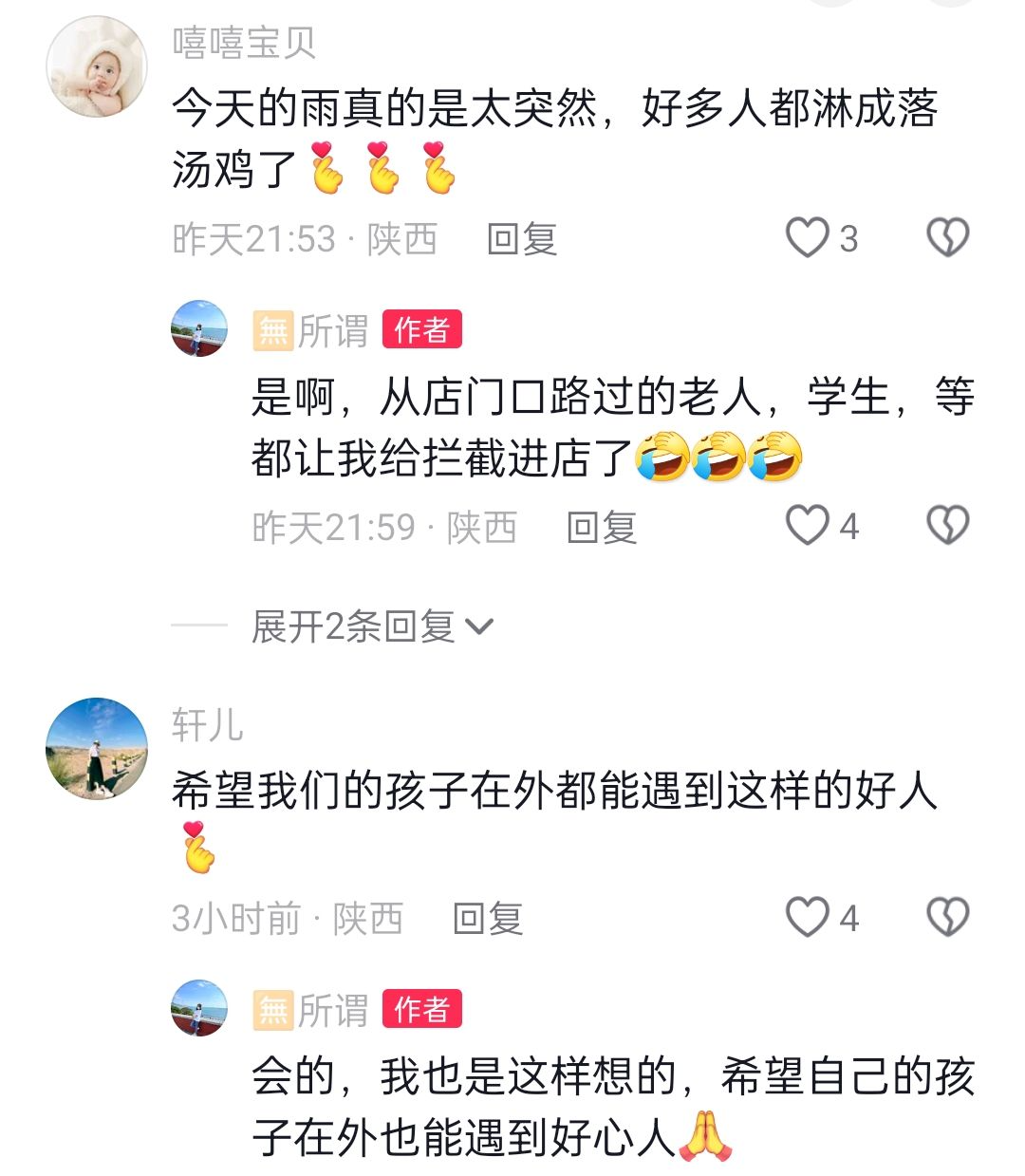Open author 所谓's avatar beside 会的 reply

click(199, 1008)
